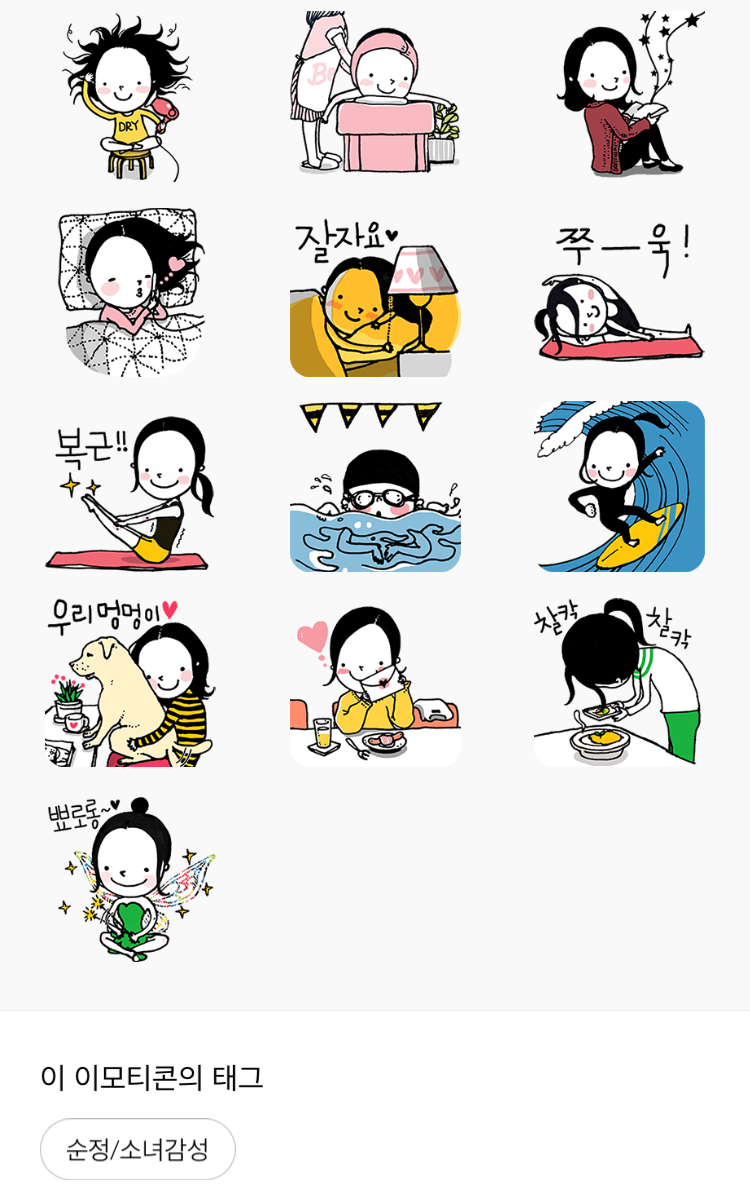Select the '복근!!' abs workout emoticon

[x=130, y=487]
